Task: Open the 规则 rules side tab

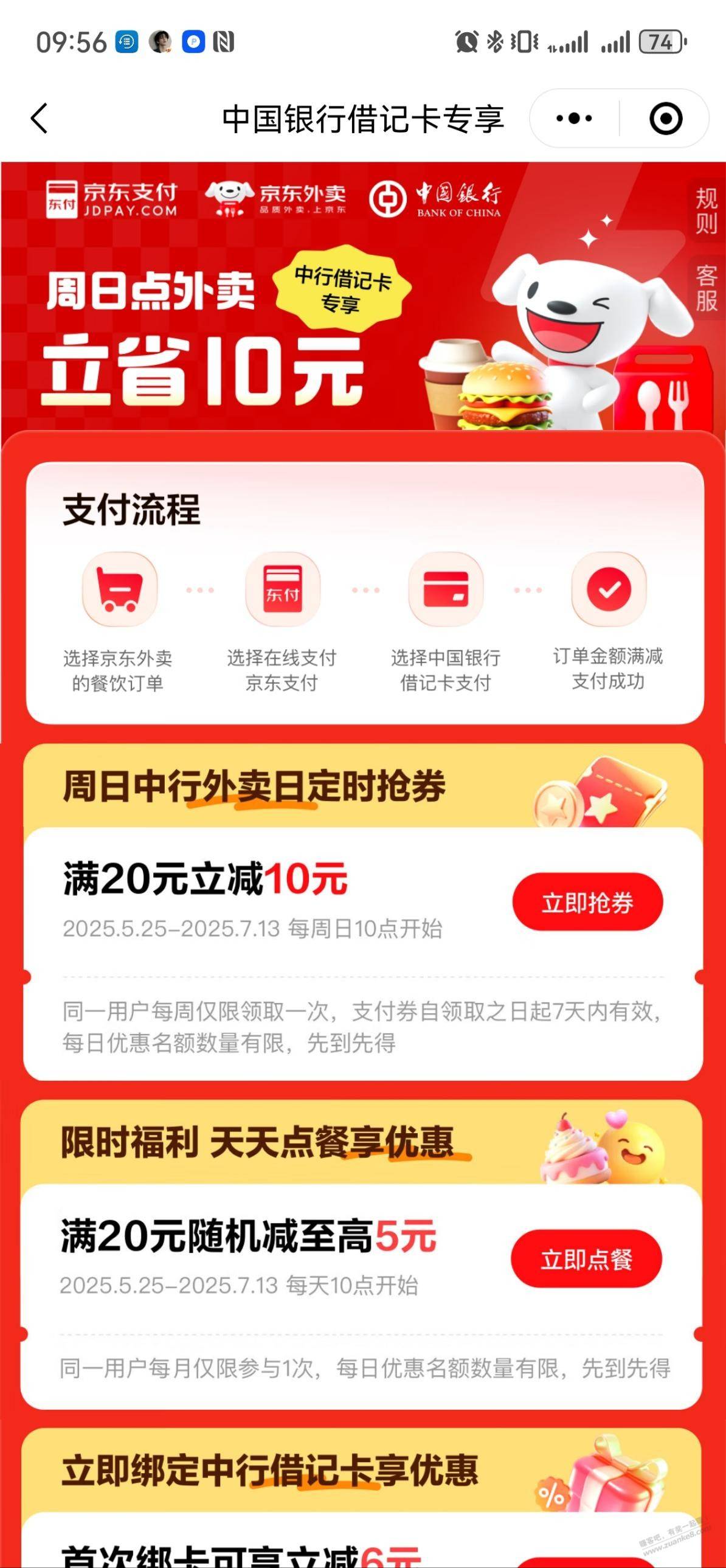Action: [x=706, y=210]
